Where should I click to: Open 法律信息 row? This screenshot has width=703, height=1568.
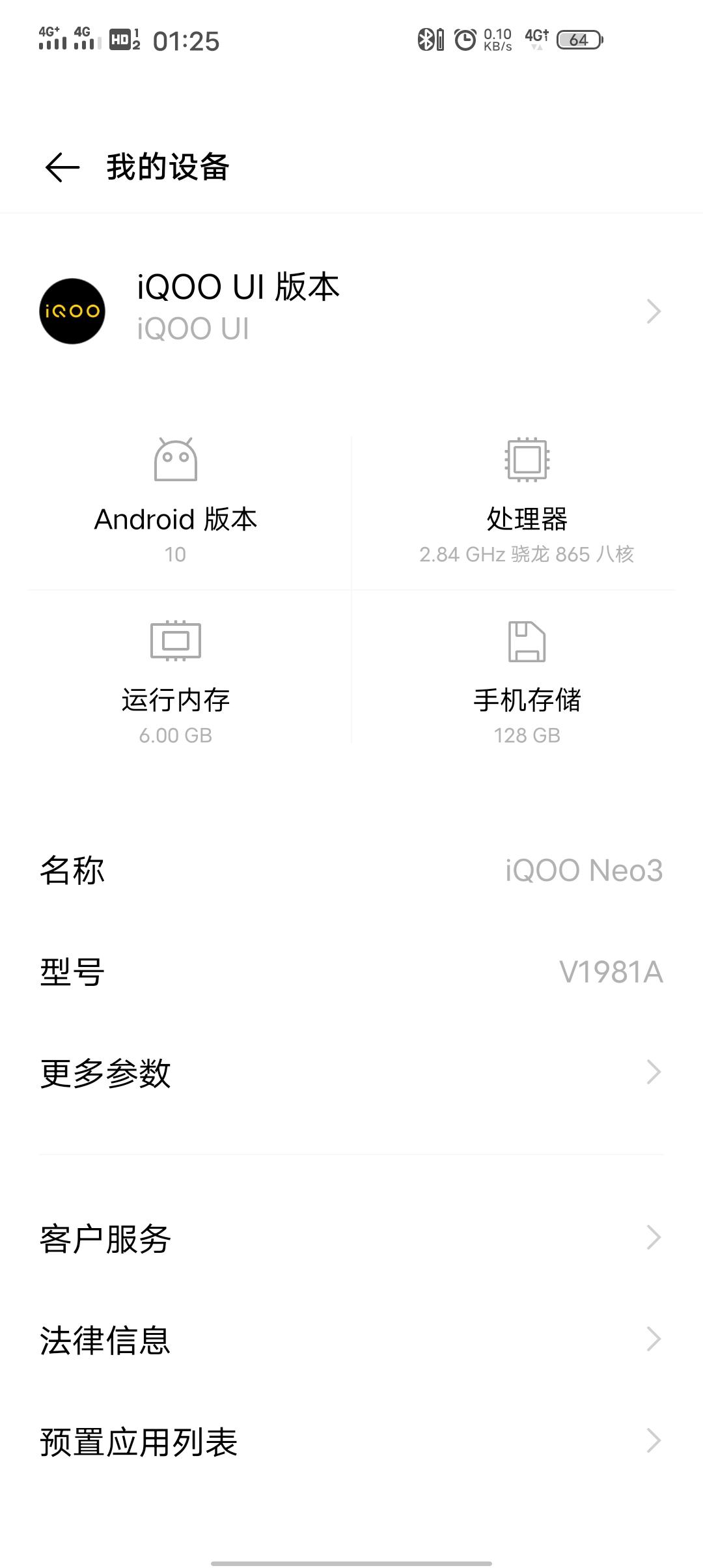[x=351, y=1339]
